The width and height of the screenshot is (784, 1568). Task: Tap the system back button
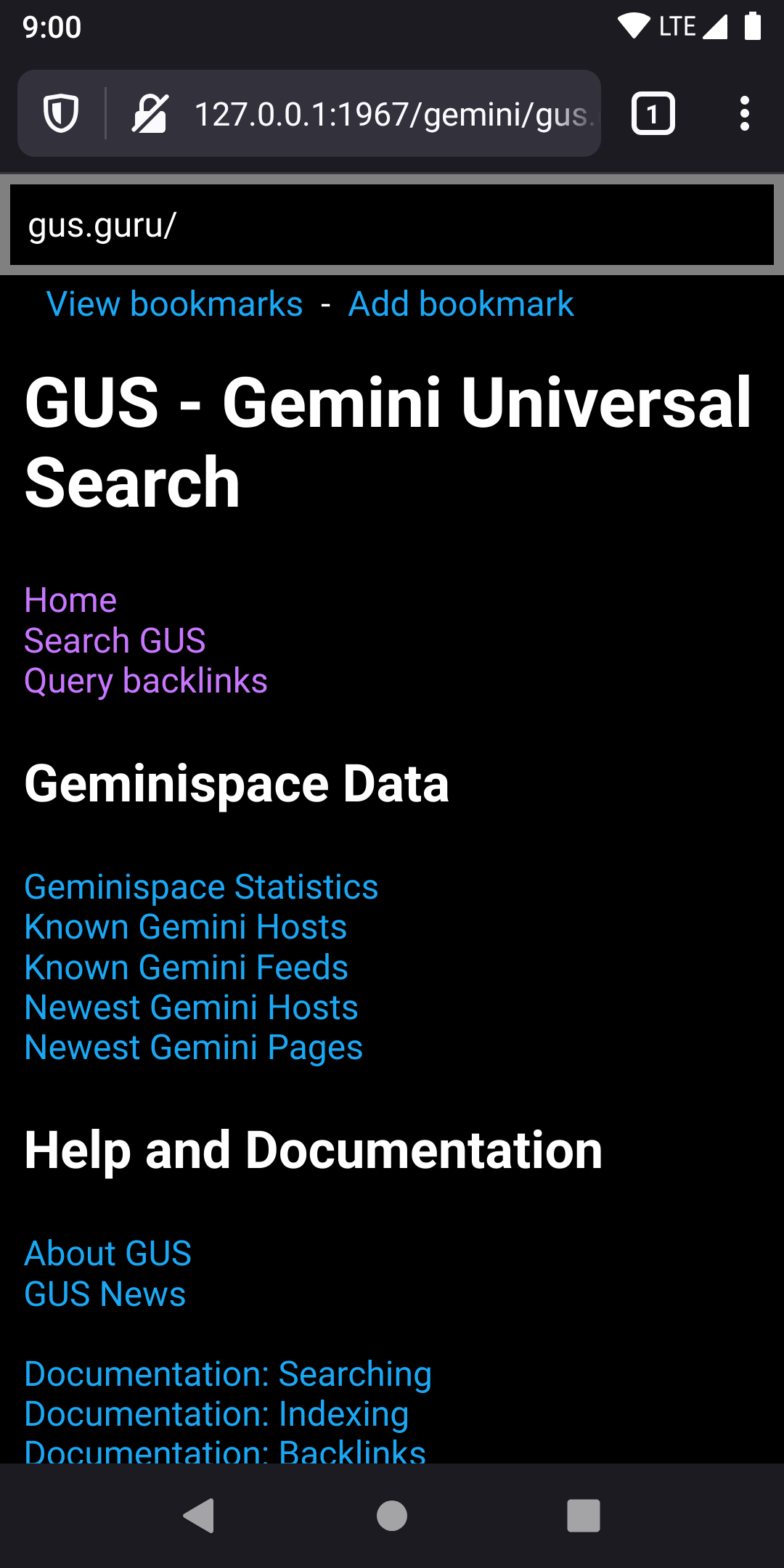199,1516
